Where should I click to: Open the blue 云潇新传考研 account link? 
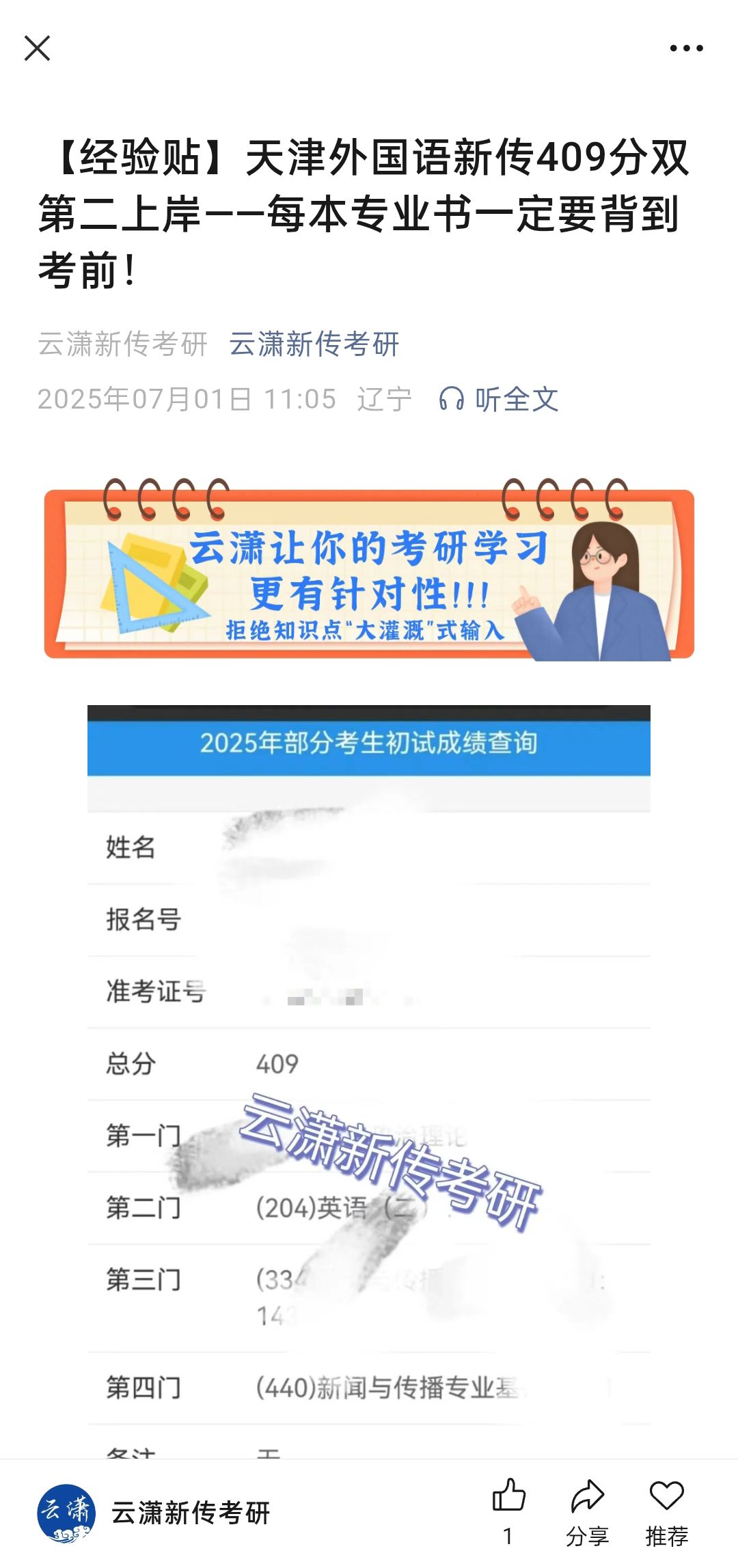(314, 344)
